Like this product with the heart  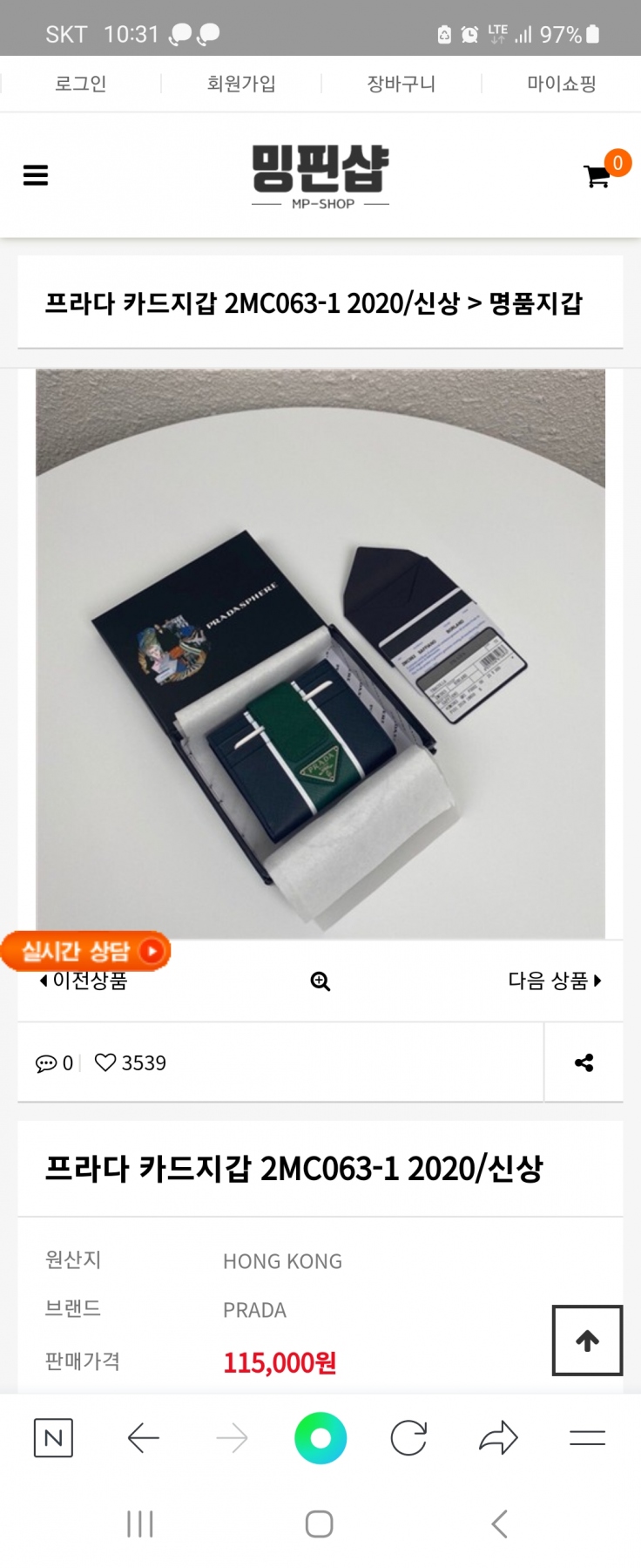[x=105, y=1062]
